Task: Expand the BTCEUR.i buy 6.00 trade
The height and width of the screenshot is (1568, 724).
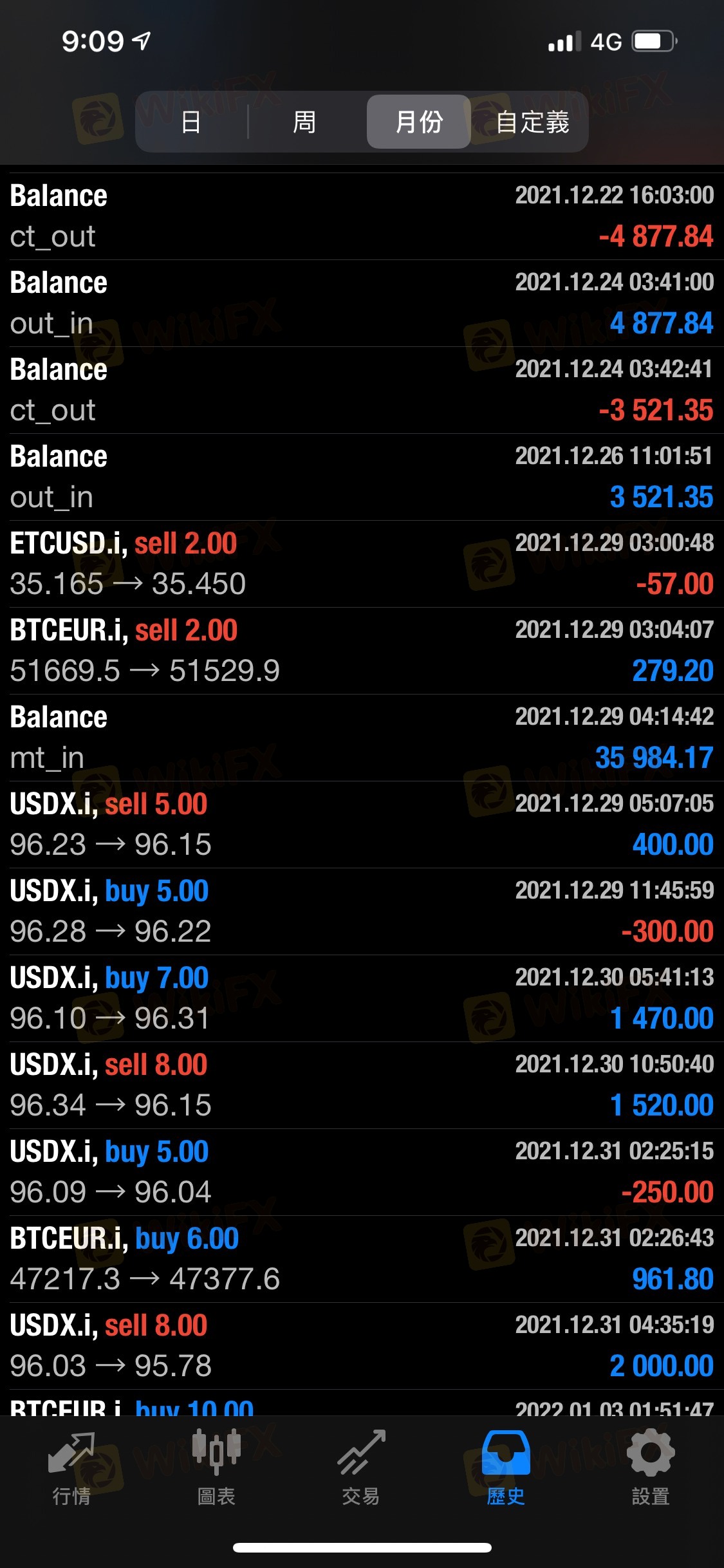Action: (x=362, y=1259)
